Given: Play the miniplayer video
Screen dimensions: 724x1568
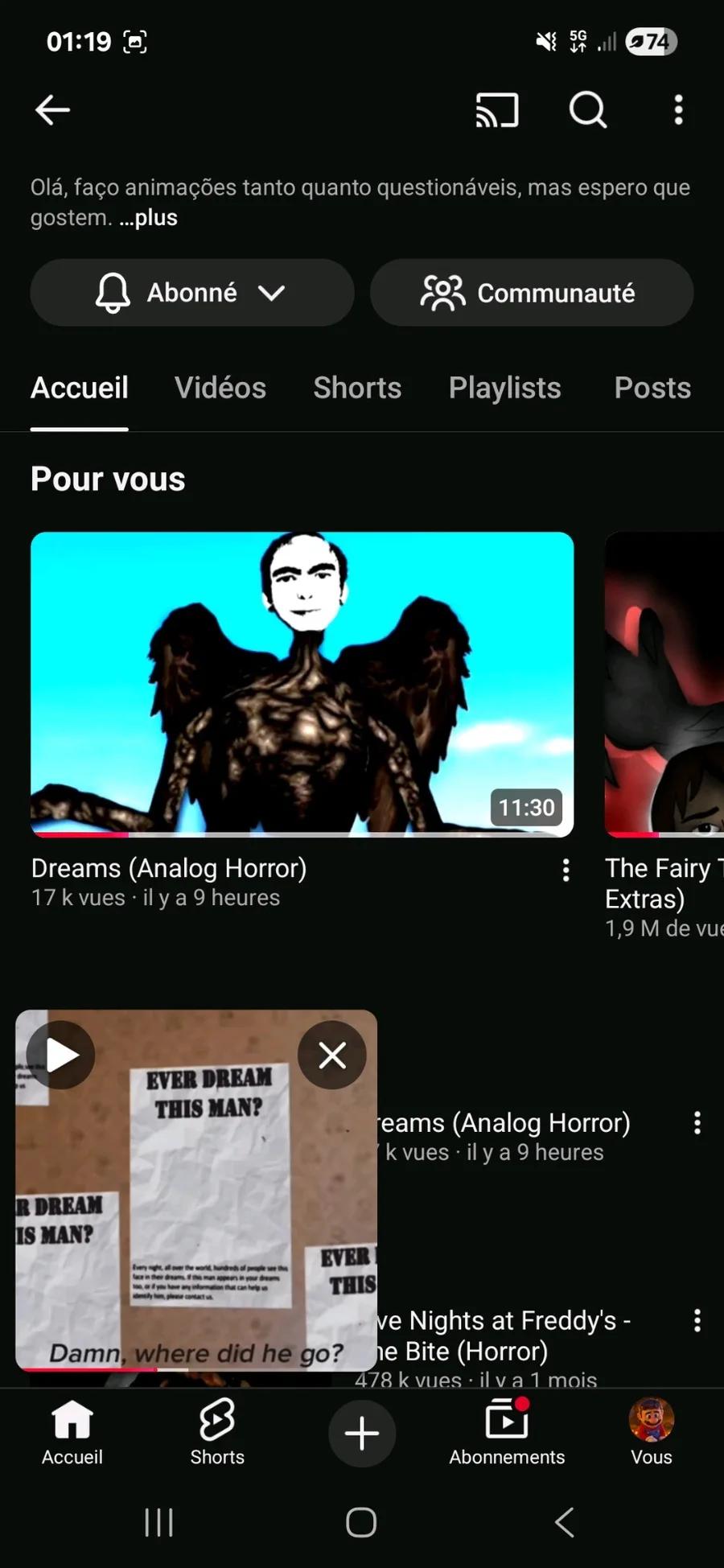Looking at the screenshot, I should point(61,1055).
